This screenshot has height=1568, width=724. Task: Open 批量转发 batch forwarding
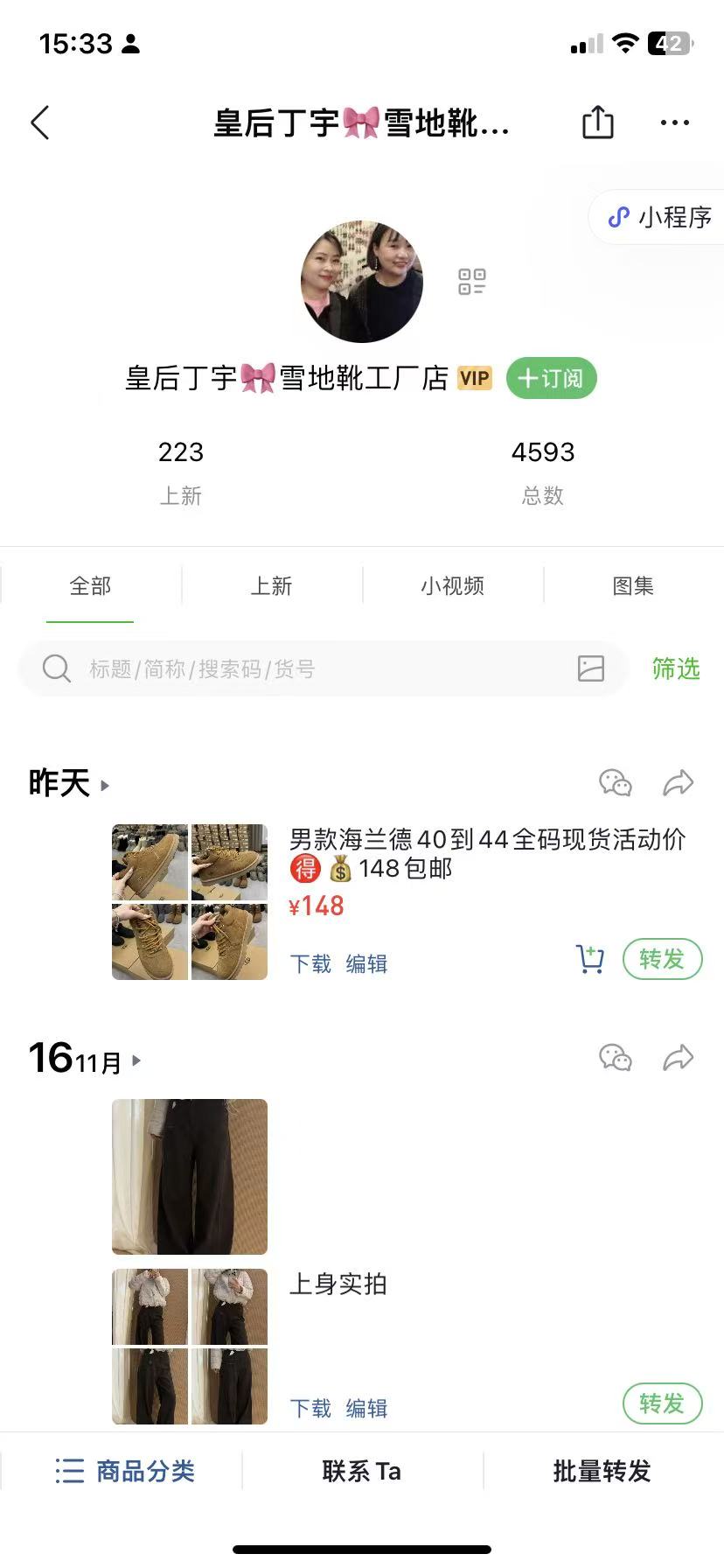(x=602, y=1471)
